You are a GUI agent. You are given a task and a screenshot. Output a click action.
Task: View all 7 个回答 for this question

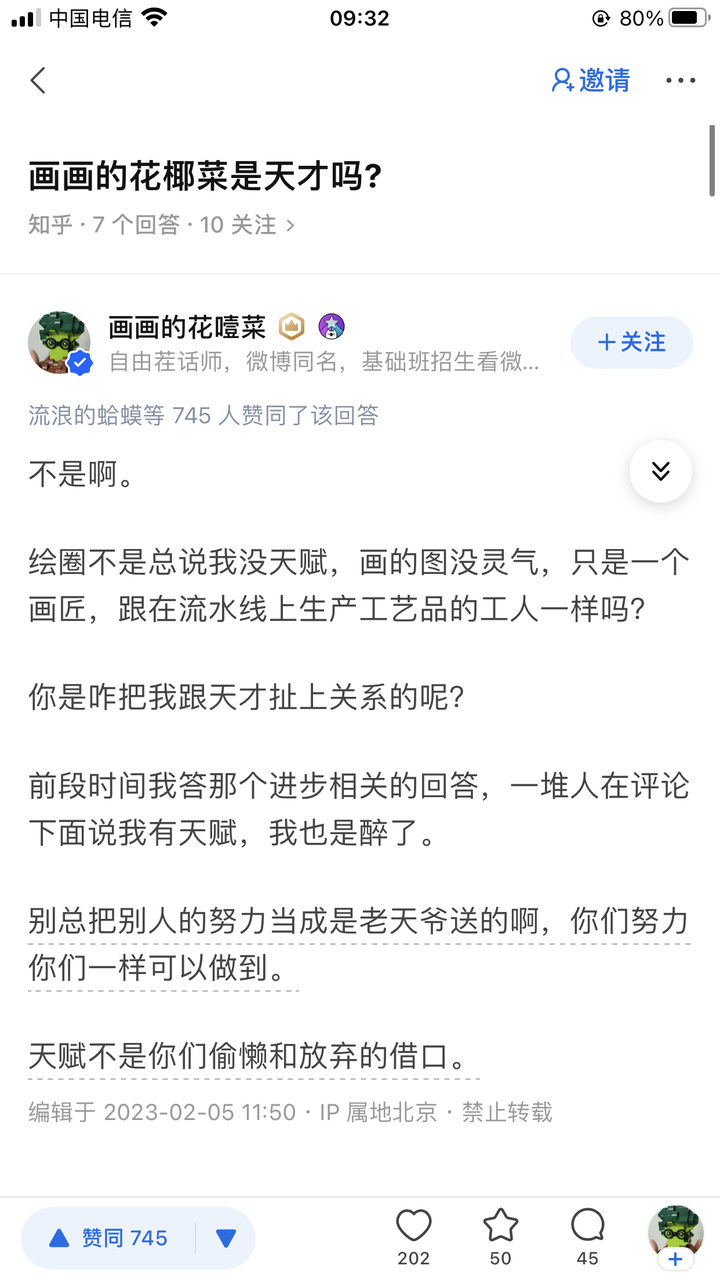coord(136,225)
